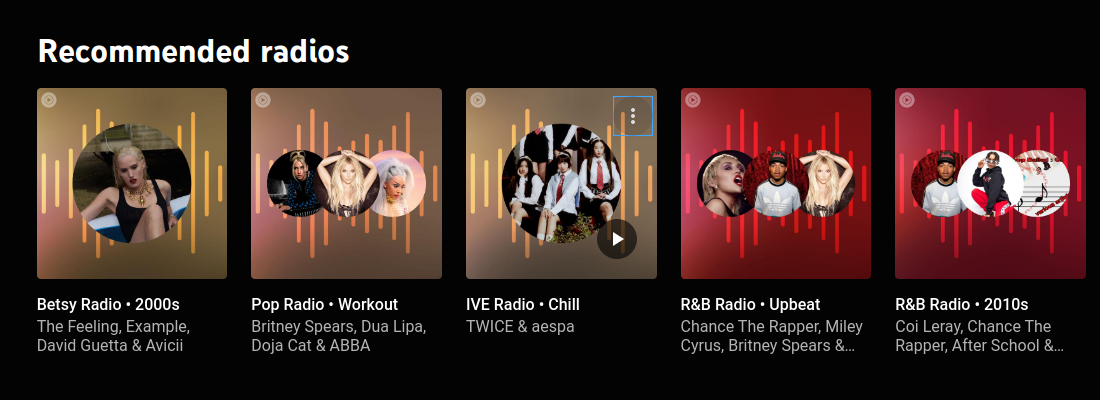Open the Betsy Radio 2000s card
Viewport: 1100px width, 400px height.
(x=131, y=183)
